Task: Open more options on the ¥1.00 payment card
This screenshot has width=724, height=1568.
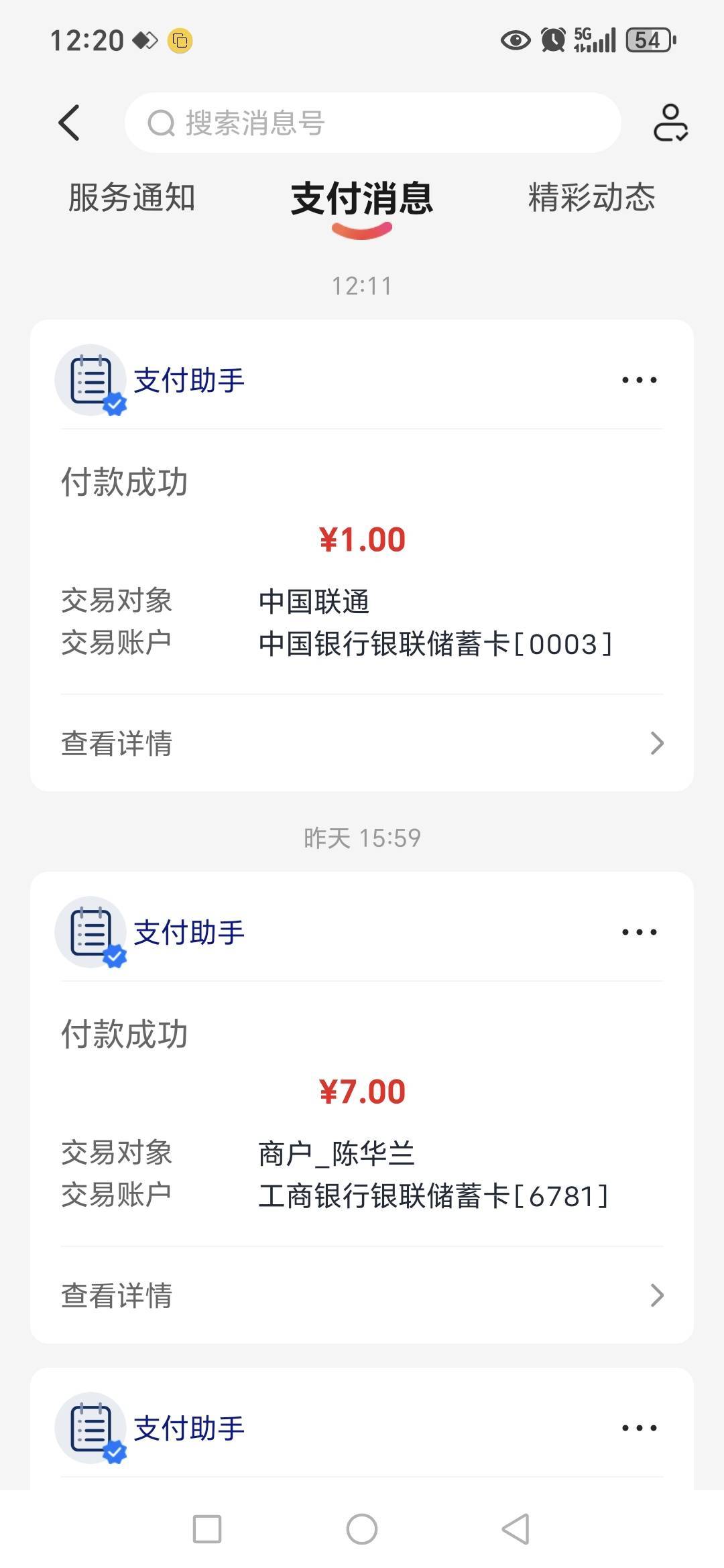Action: coord(639,380)
